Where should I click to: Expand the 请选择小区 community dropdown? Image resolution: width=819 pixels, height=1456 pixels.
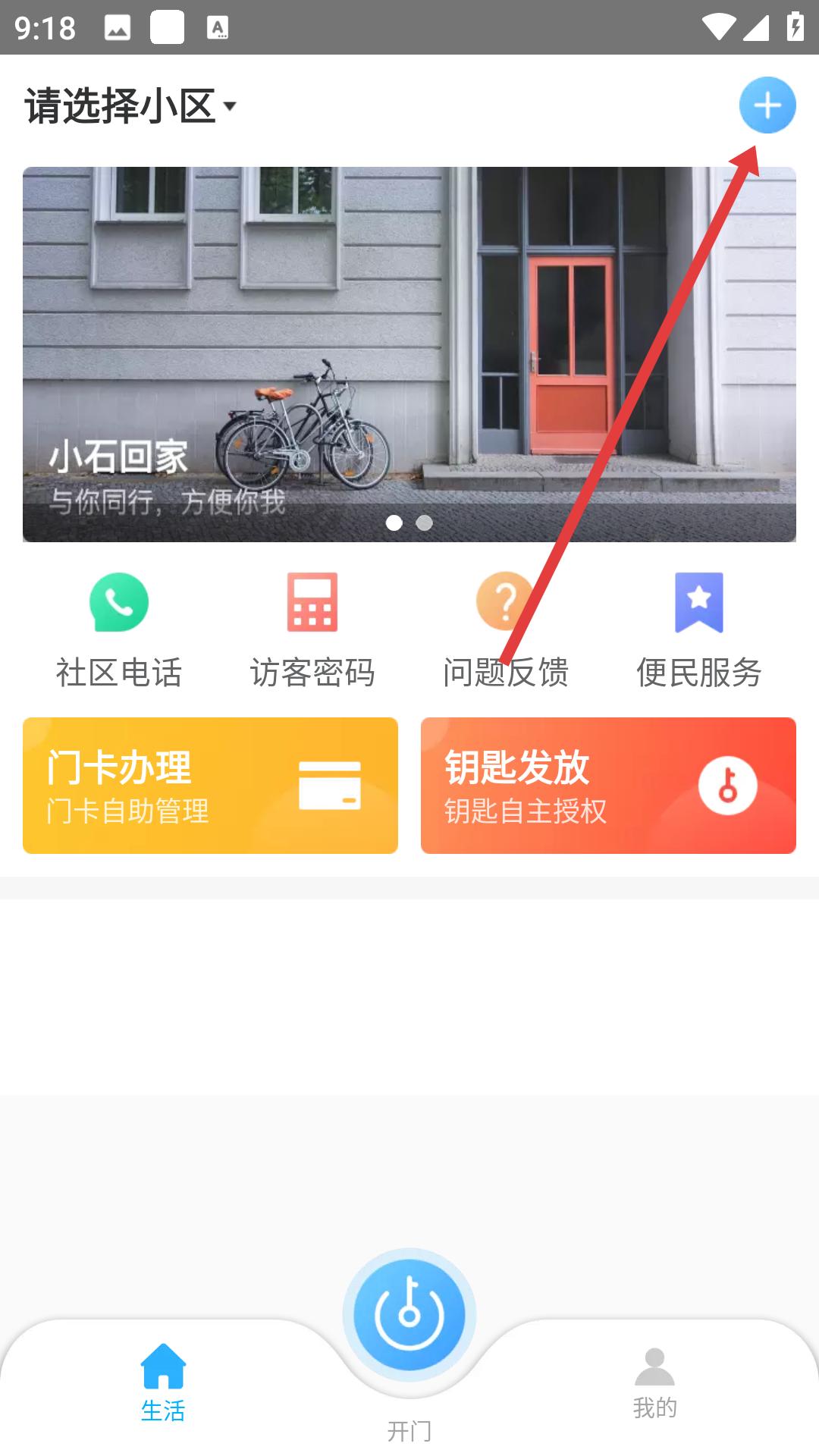click(130, 106)
